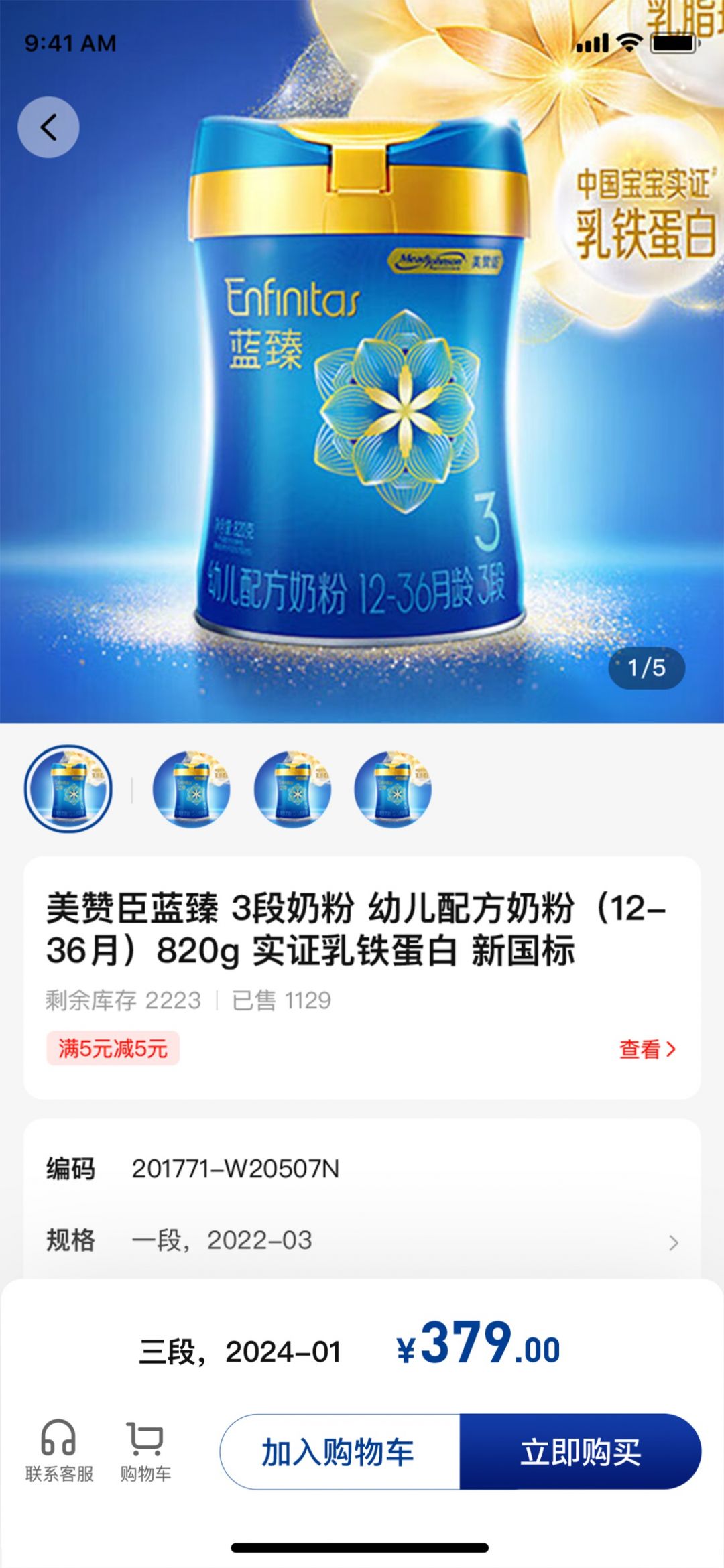Screen dimensions: 724x1568
Task: View the 满5元减5元 coupon details via 查看
Action: (646, 1049)
